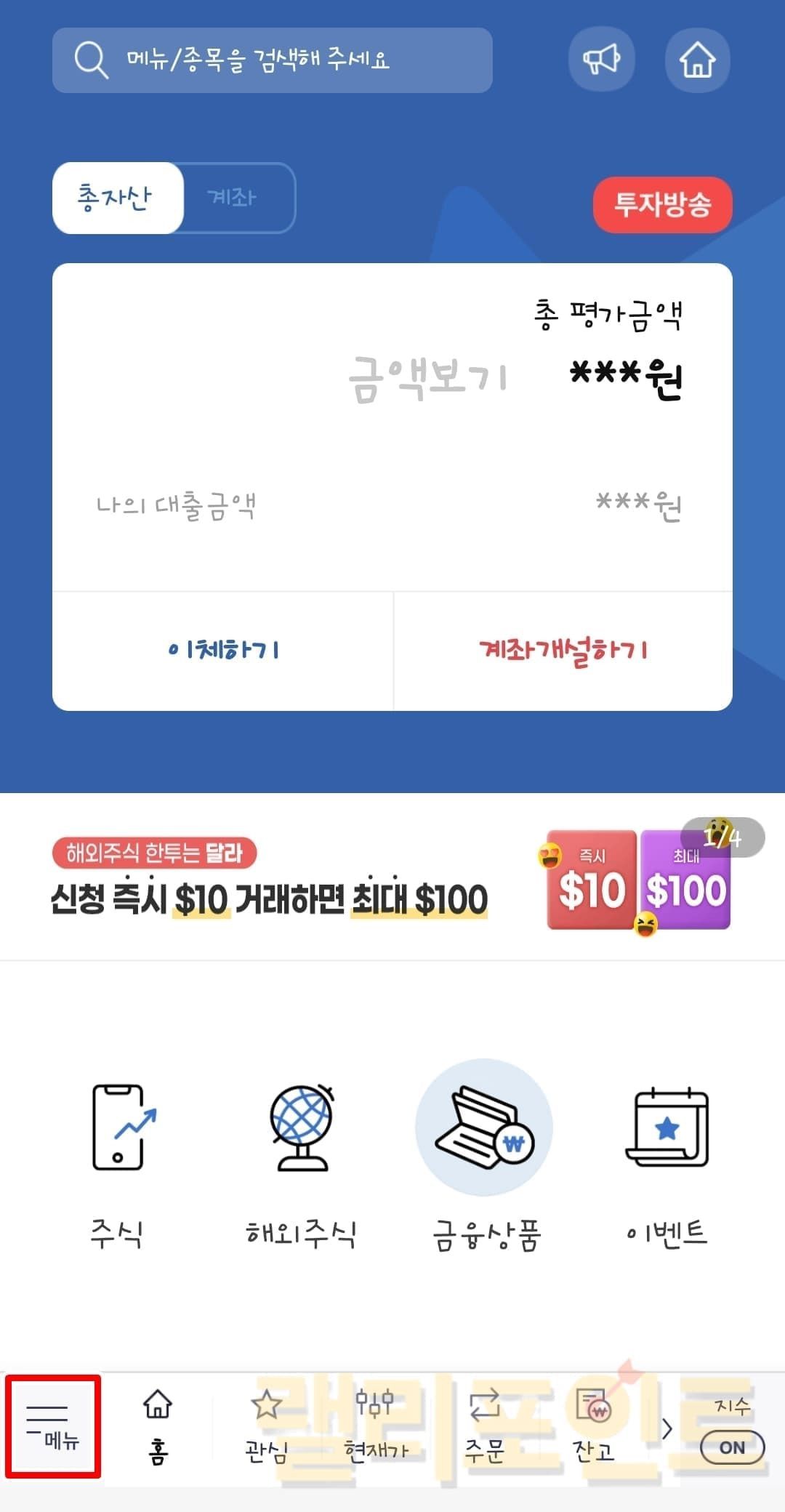Open the announcements megaphone icon

point(601,60)
